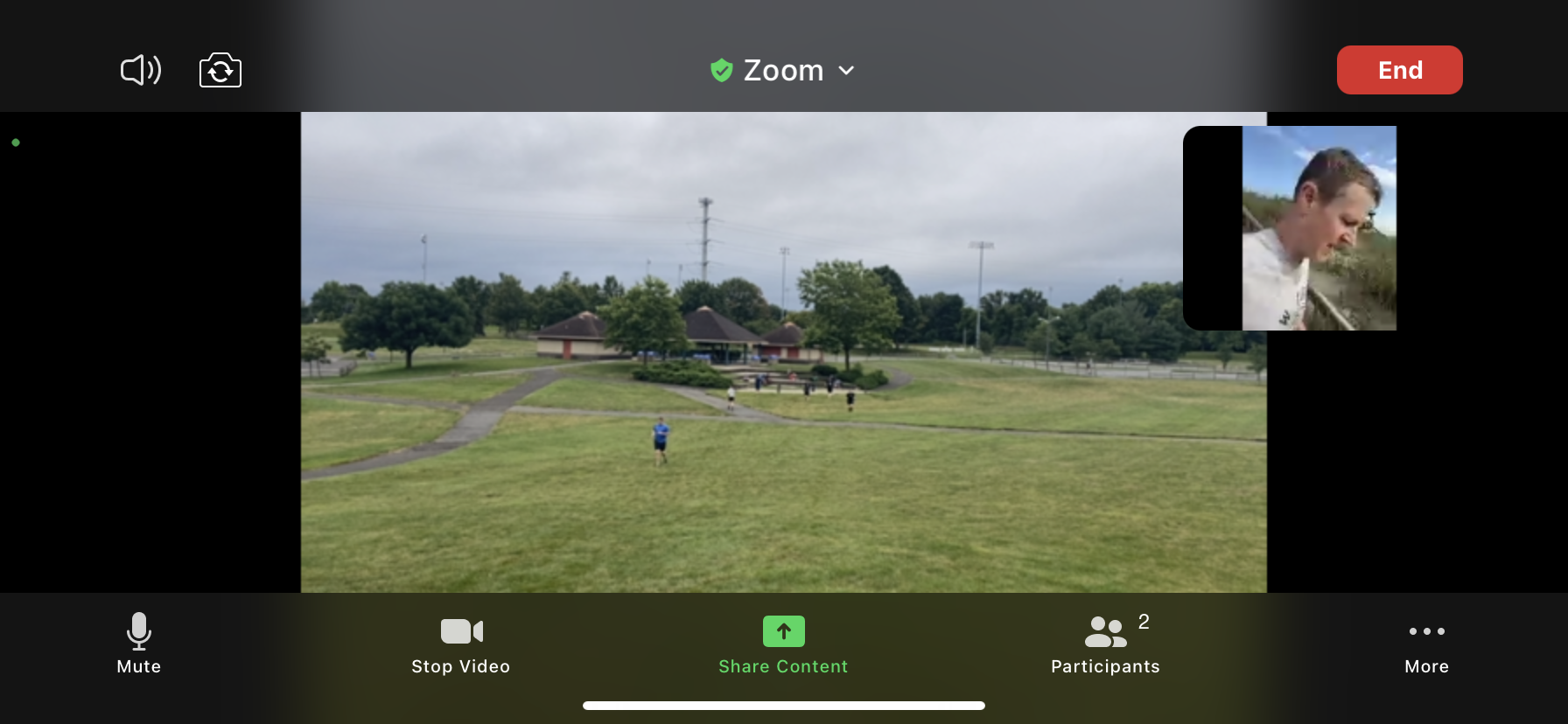Open Share Content options
Screen dimensions: 1568x724
point(783,644)
